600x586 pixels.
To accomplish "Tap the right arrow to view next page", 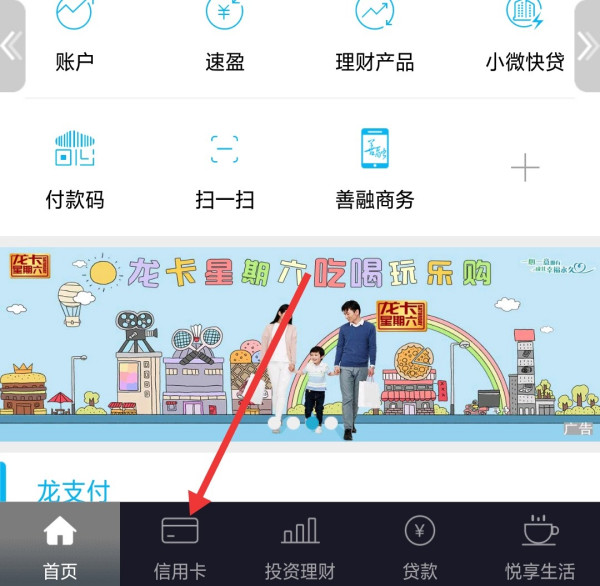I will point(588,45).
